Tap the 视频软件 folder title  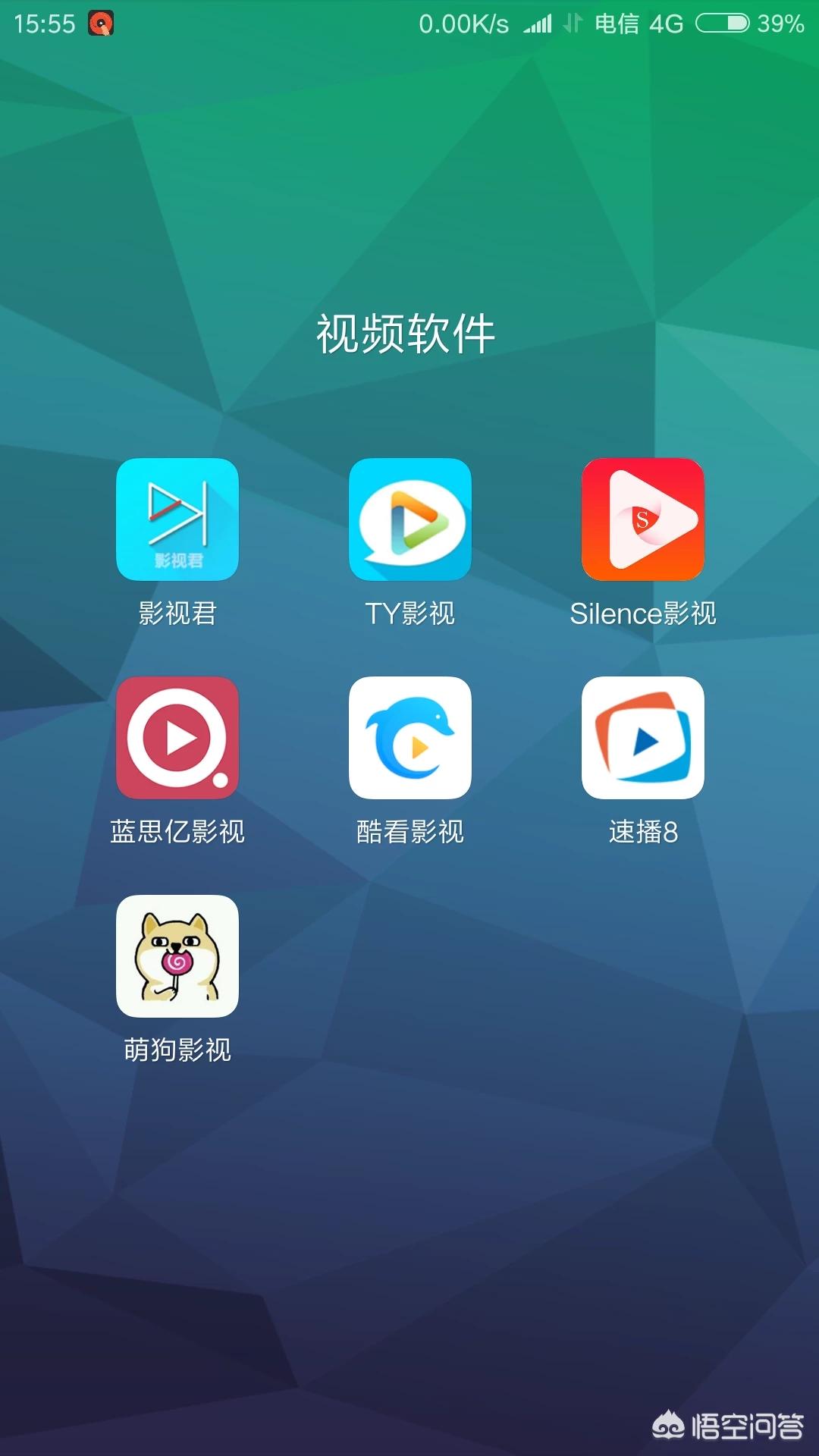pos(406,334)
